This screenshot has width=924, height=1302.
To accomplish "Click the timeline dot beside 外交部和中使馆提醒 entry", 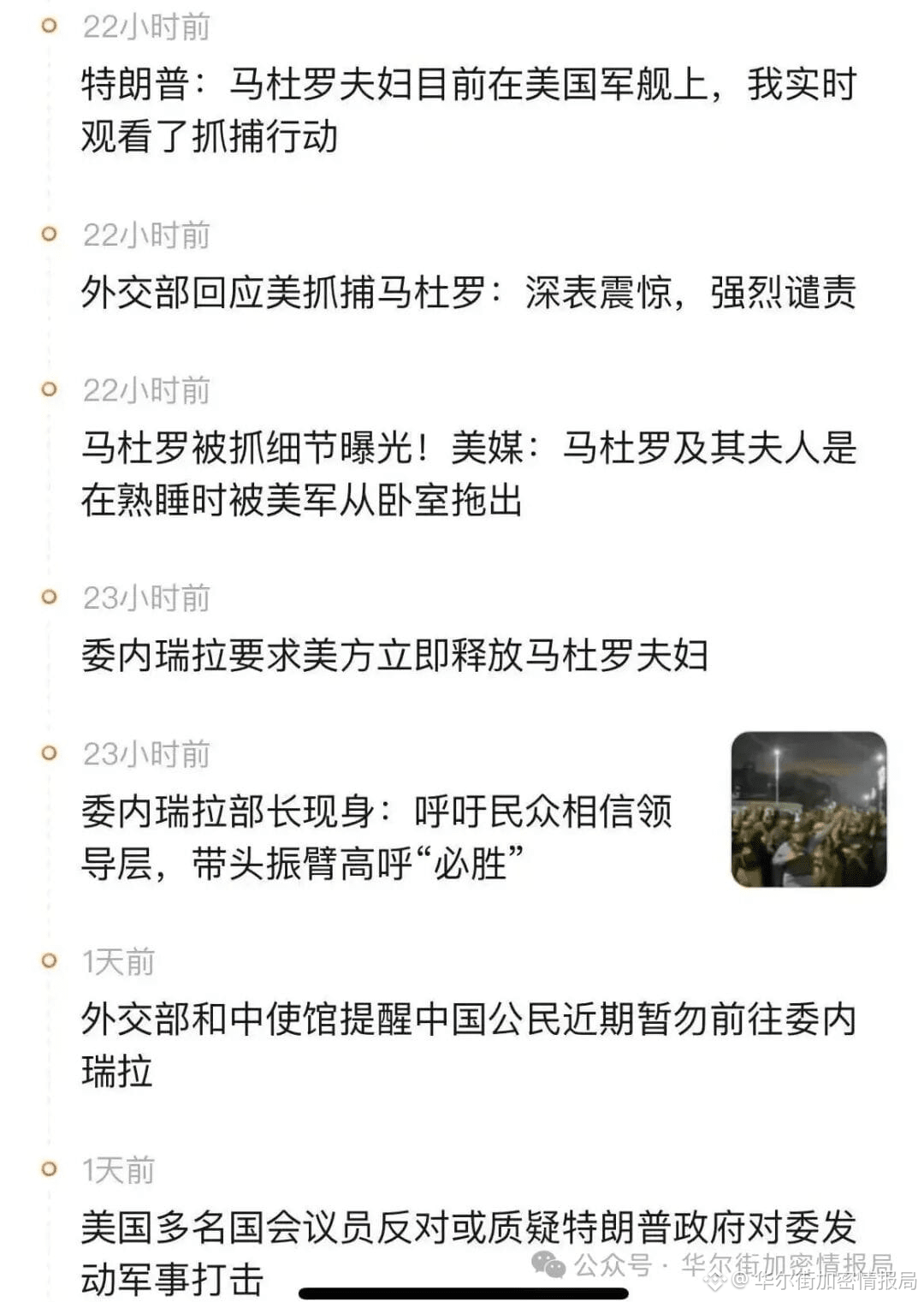I will coord(47,962).
